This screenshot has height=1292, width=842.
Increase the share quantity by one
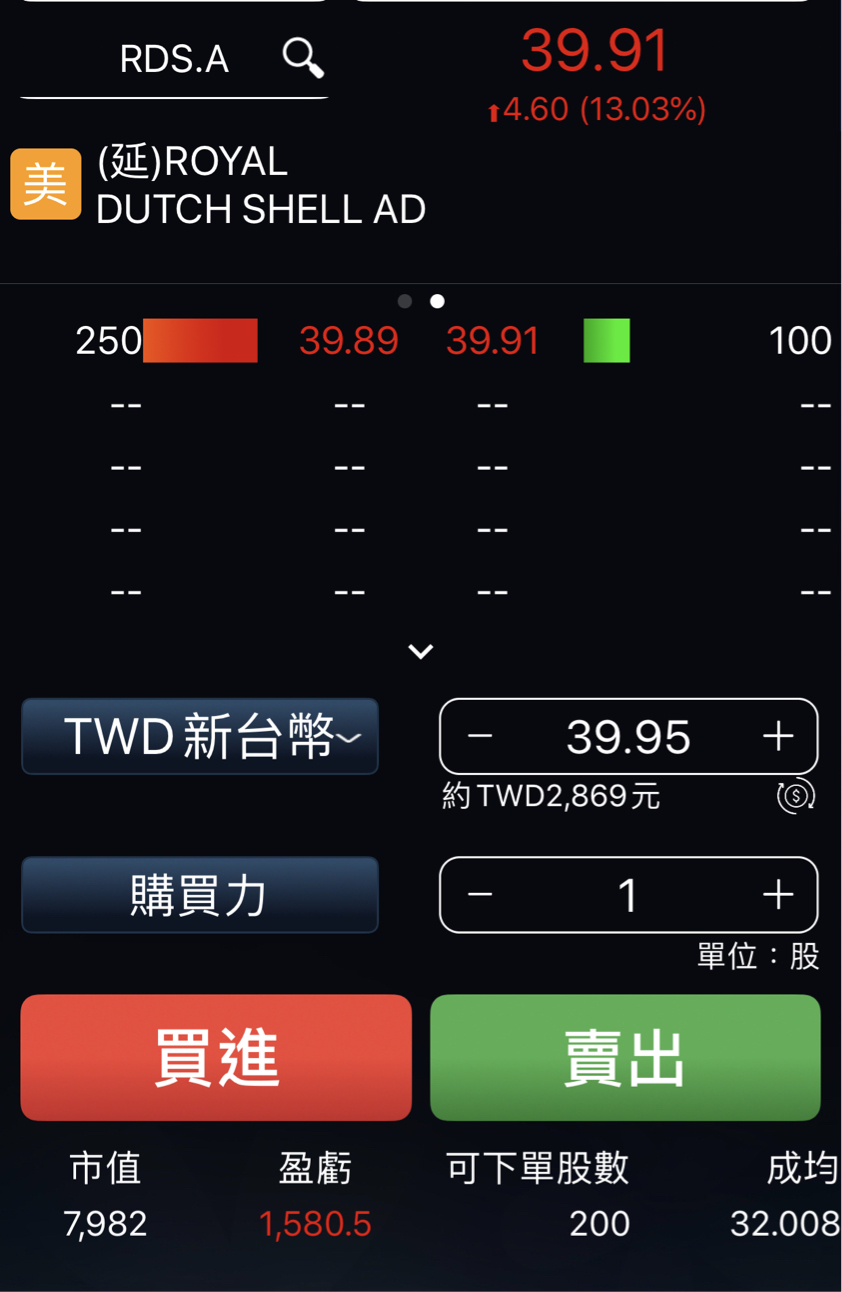tap(778, 895)
